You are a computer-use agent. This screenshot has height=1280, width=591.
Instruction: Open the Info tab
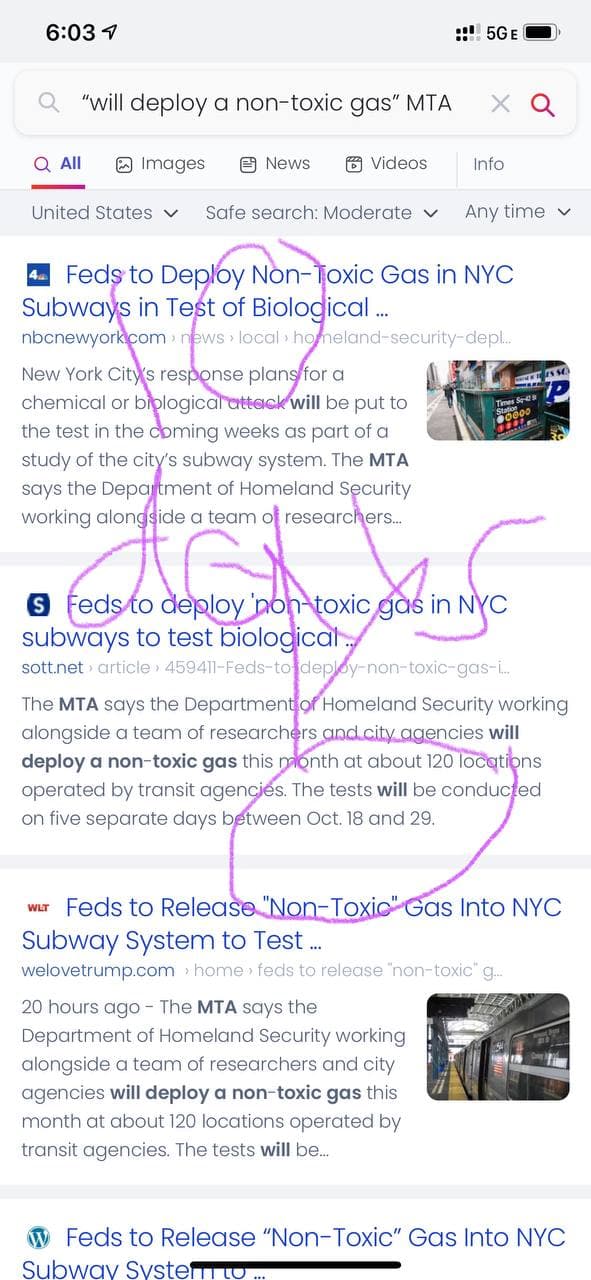pos(488,164)
